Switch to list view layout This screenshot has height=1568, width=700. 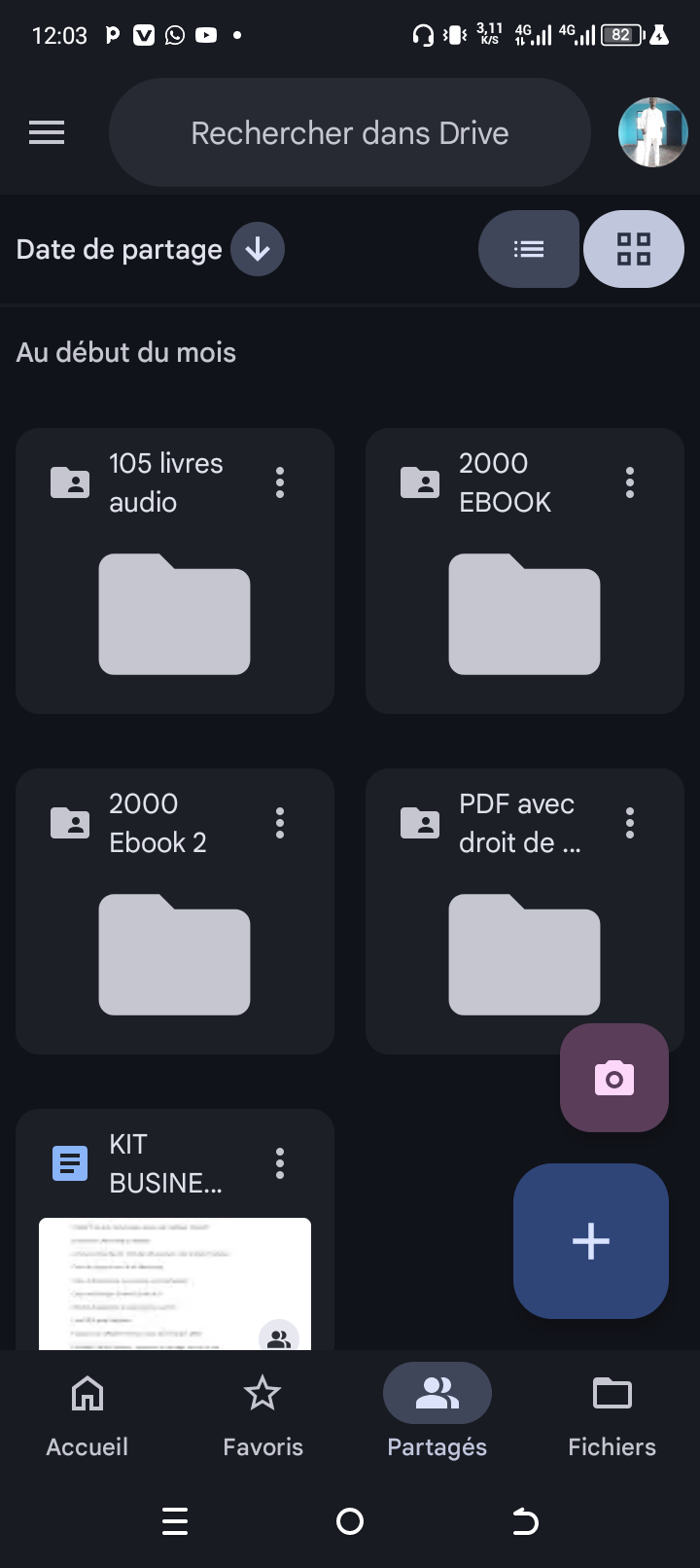529,250
